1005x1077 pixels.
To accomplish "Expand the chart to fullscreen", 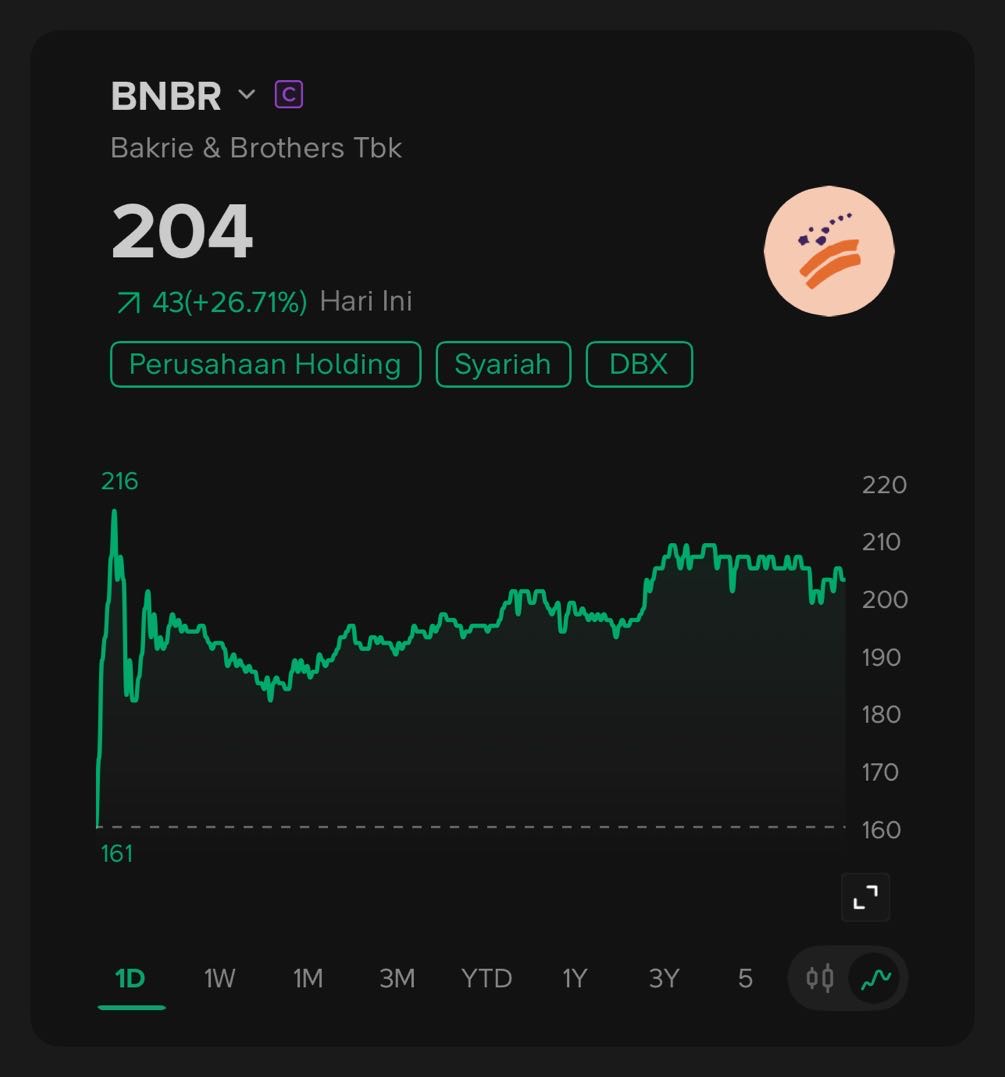I will click(865, 898).
